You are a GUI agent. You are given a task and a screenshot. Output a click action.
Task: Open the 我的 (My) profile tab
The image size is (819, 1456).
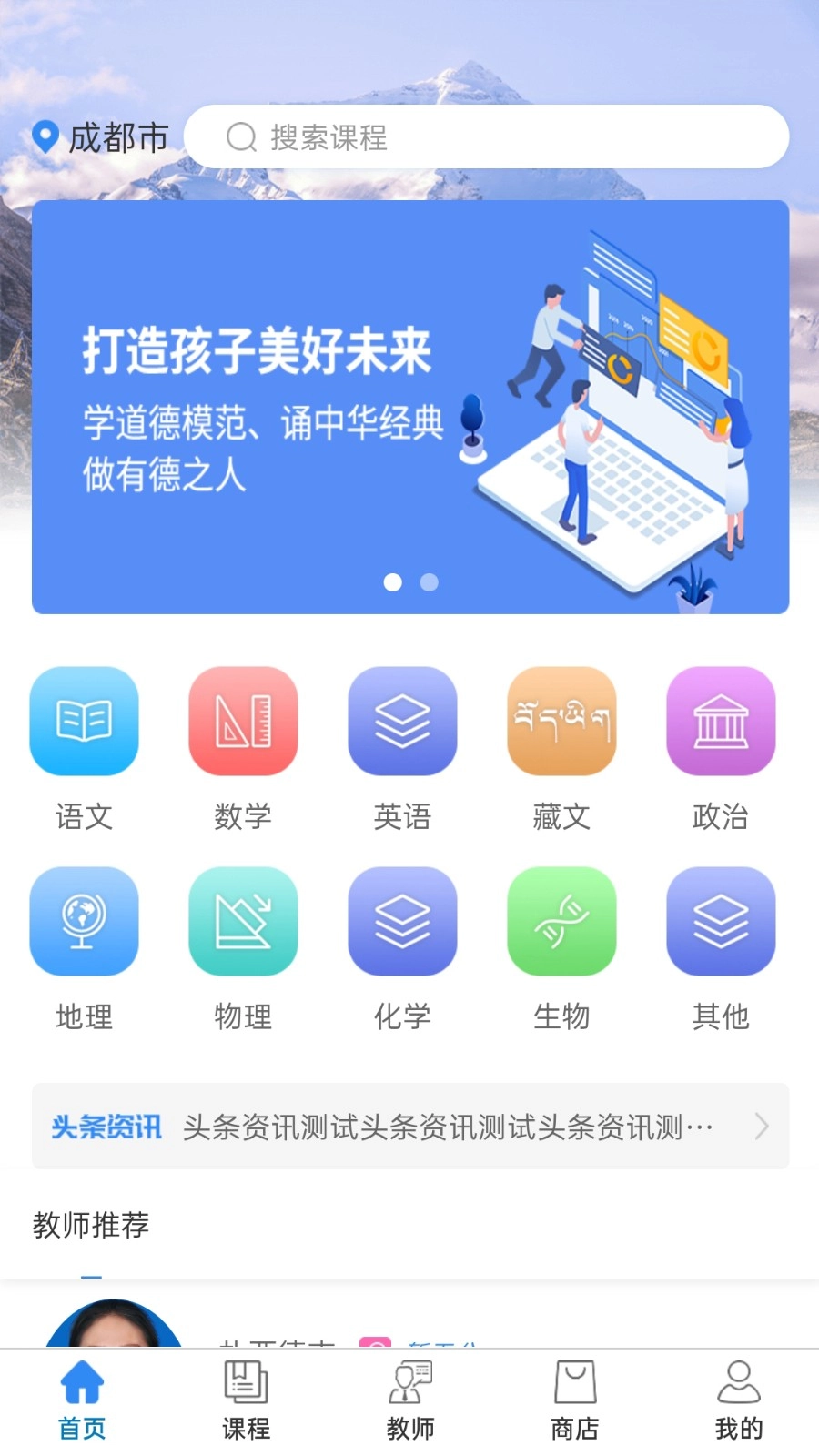click(x=739, y=1399)
